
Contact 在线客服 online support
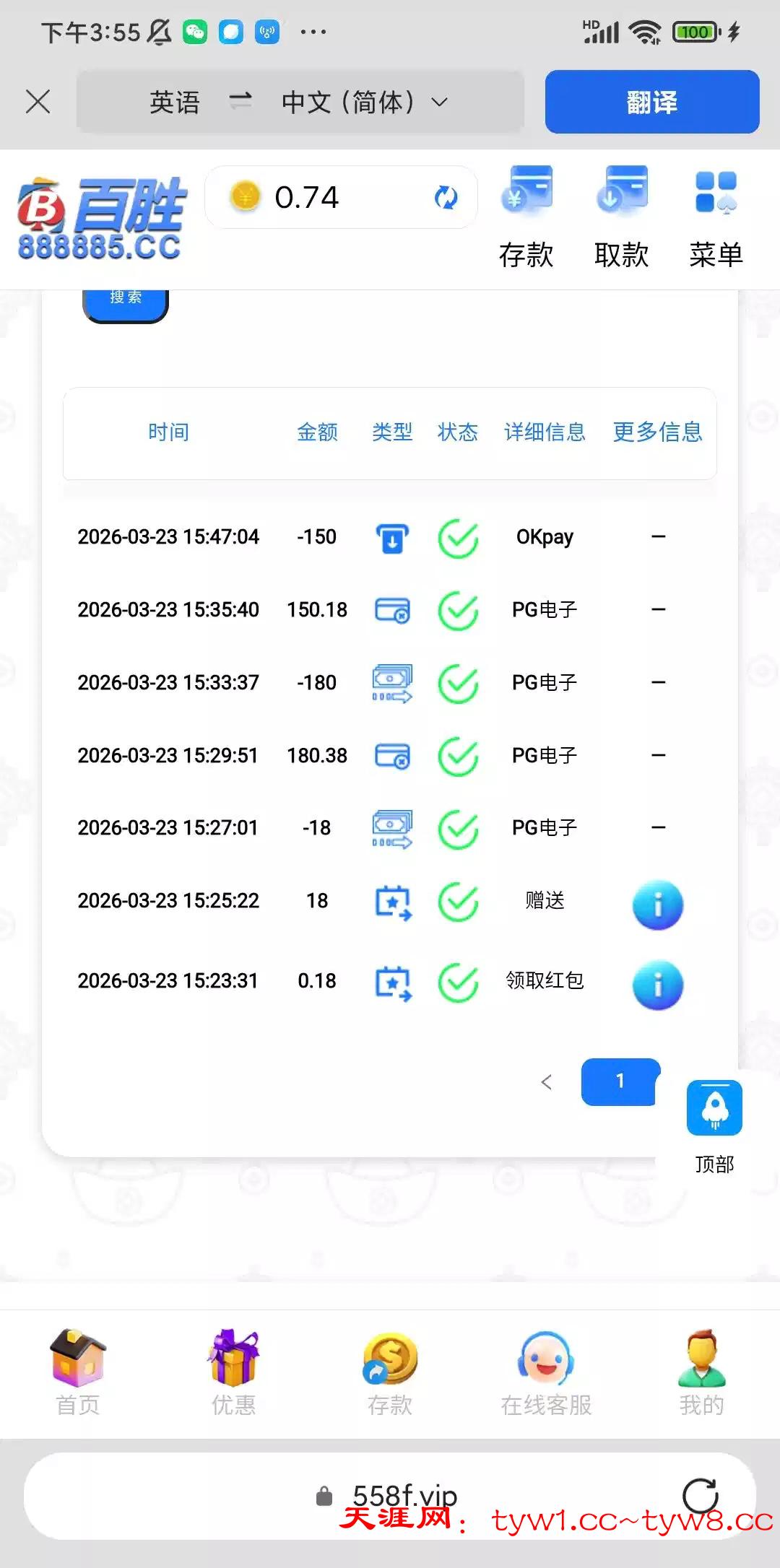546,1372
